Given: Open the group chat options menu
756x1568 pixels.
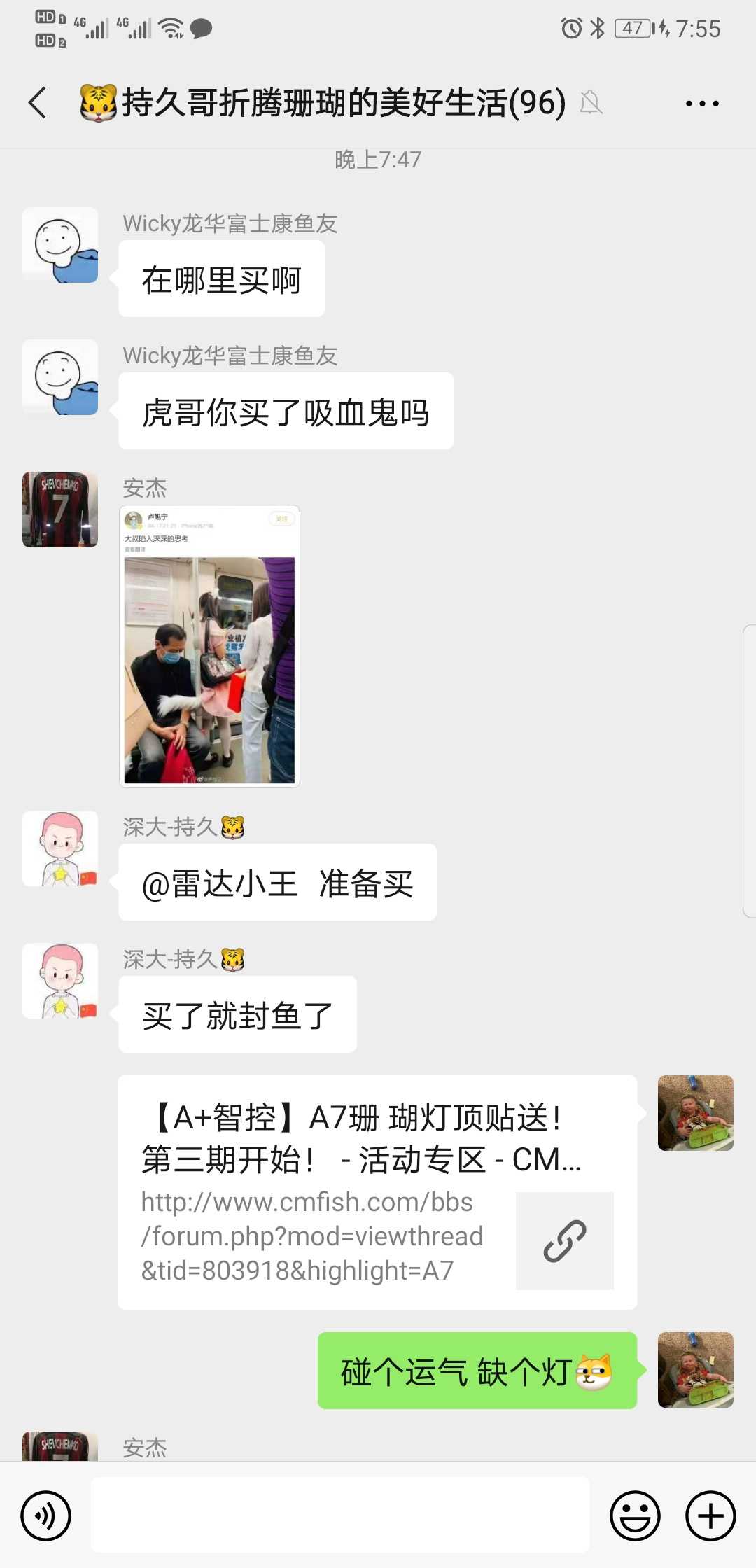Looking at the screenshot, I should click(x=701, y=104).
